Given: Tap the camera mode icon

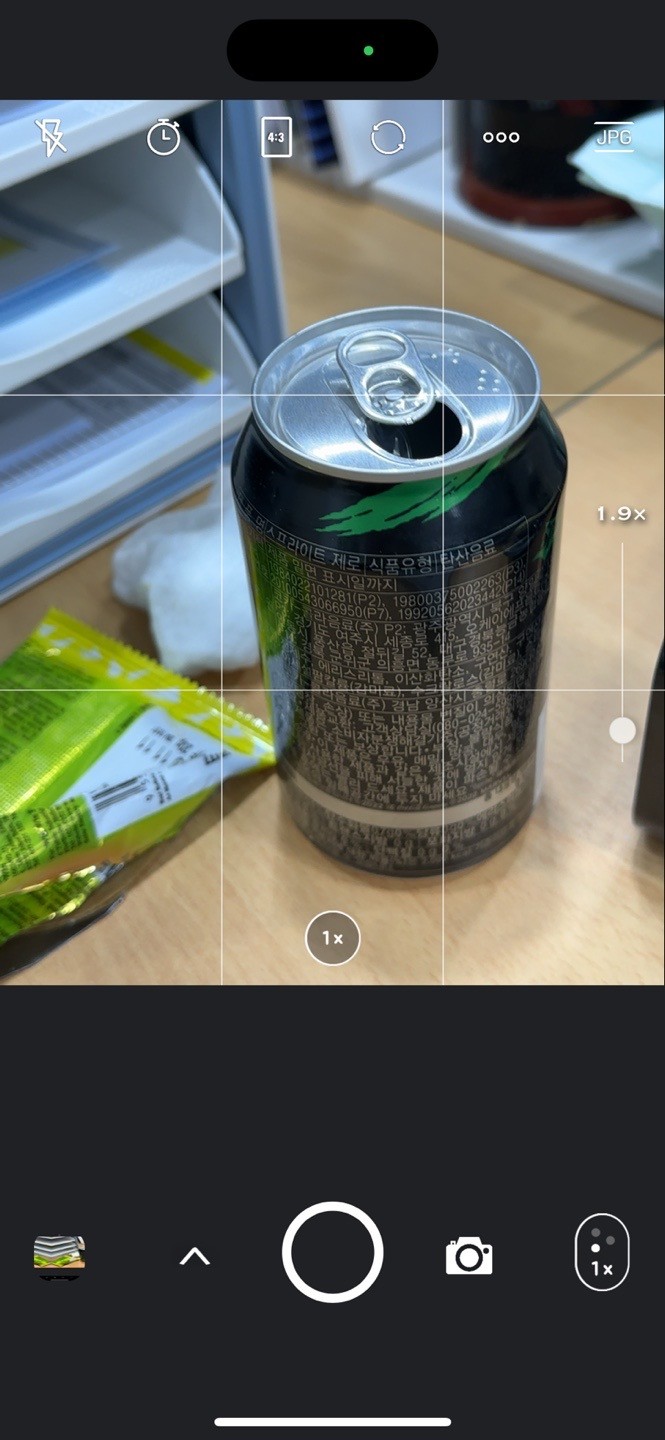Looking at the screenshot, I should point(469,1256).
